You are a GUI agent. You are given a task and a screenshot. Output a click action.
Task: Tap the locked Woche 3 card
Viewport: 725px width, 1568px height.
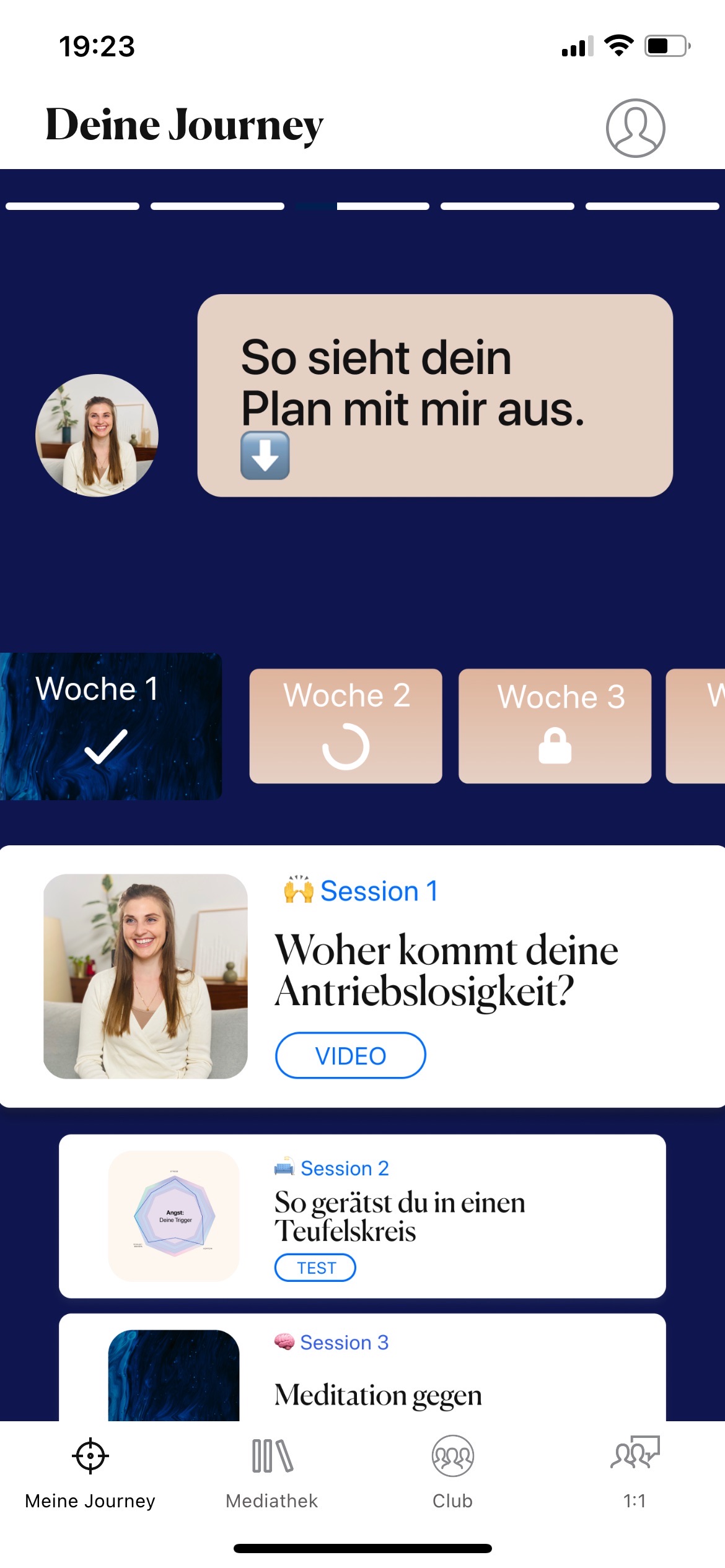tap(555, 726)
